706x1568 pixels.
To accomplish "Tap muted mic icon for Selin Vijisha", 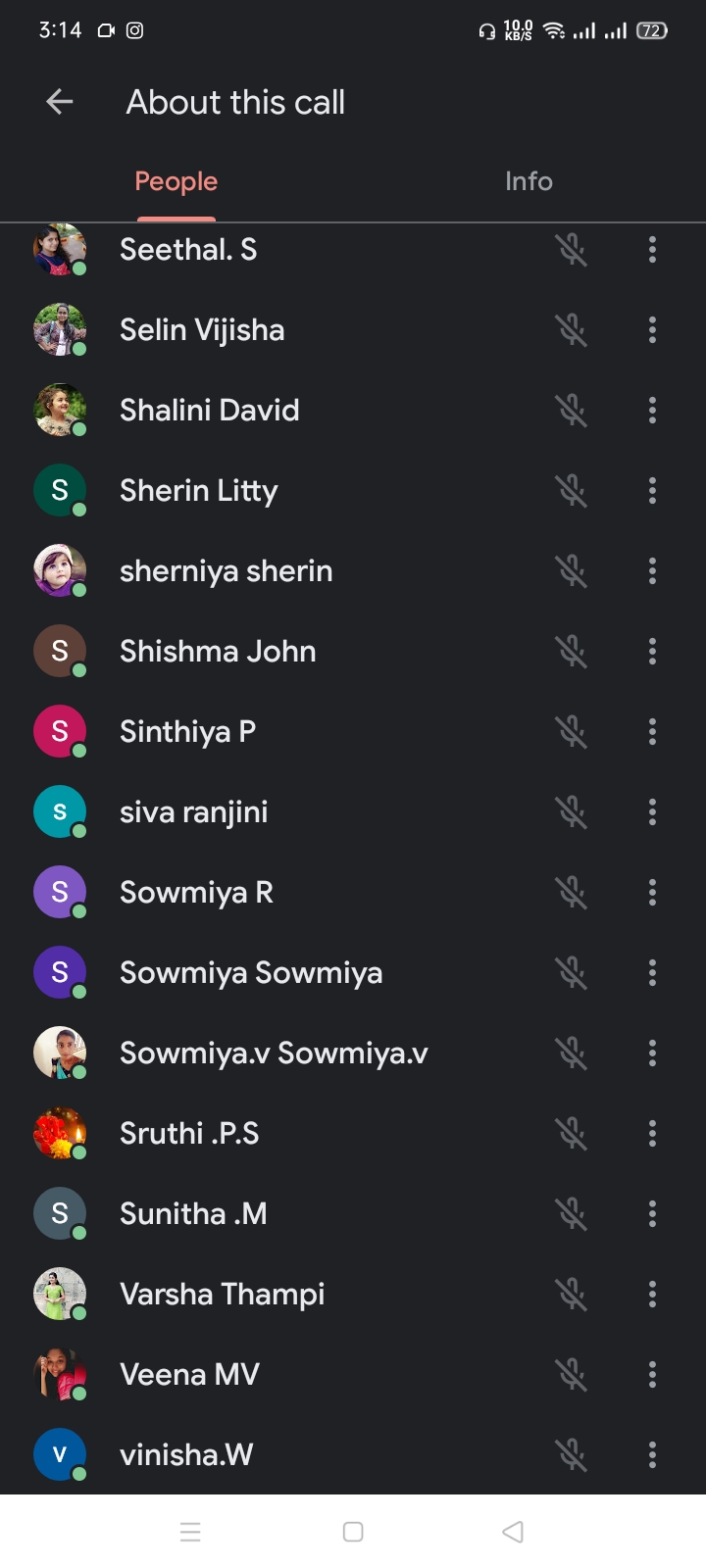I will point(571,330).
